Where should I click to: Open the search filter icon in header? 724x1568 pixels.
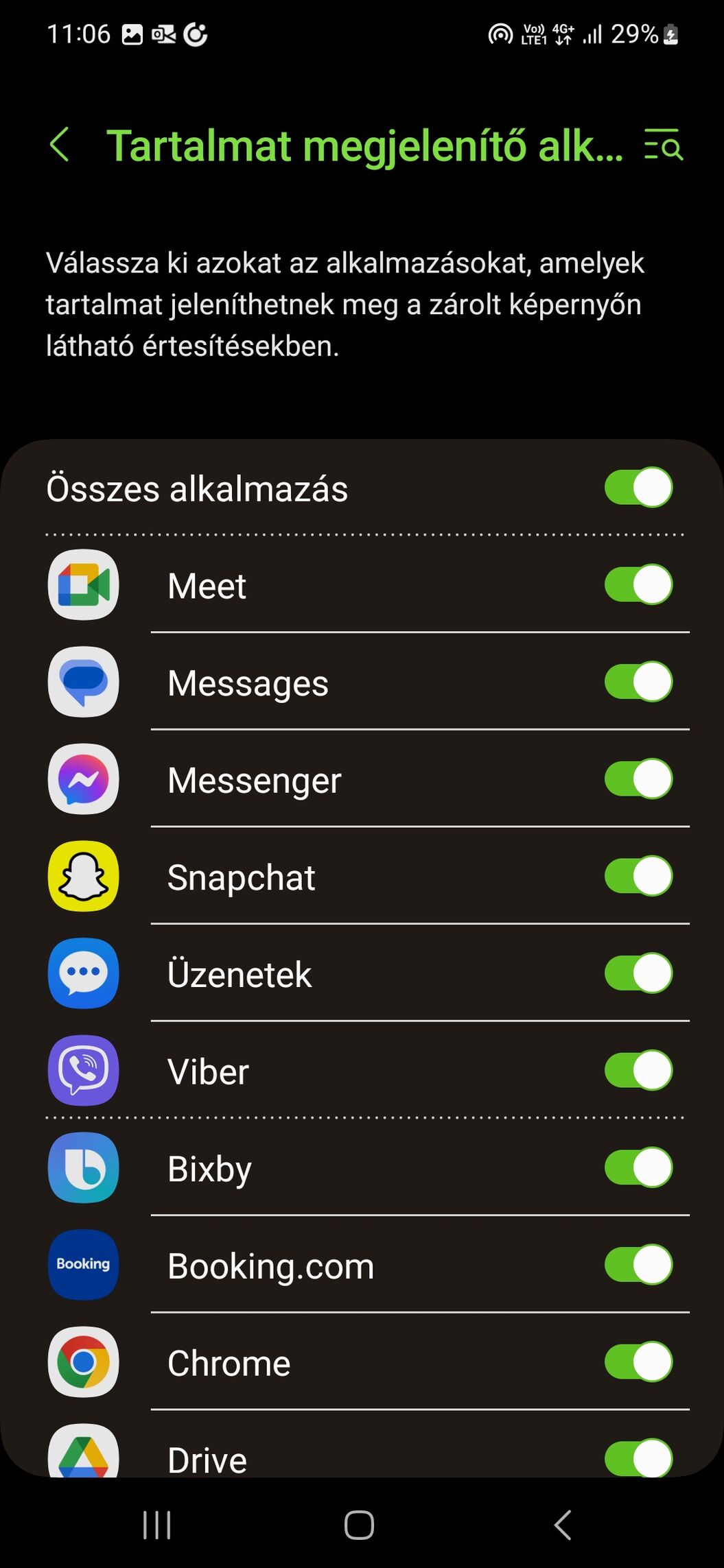coord(663,145)
